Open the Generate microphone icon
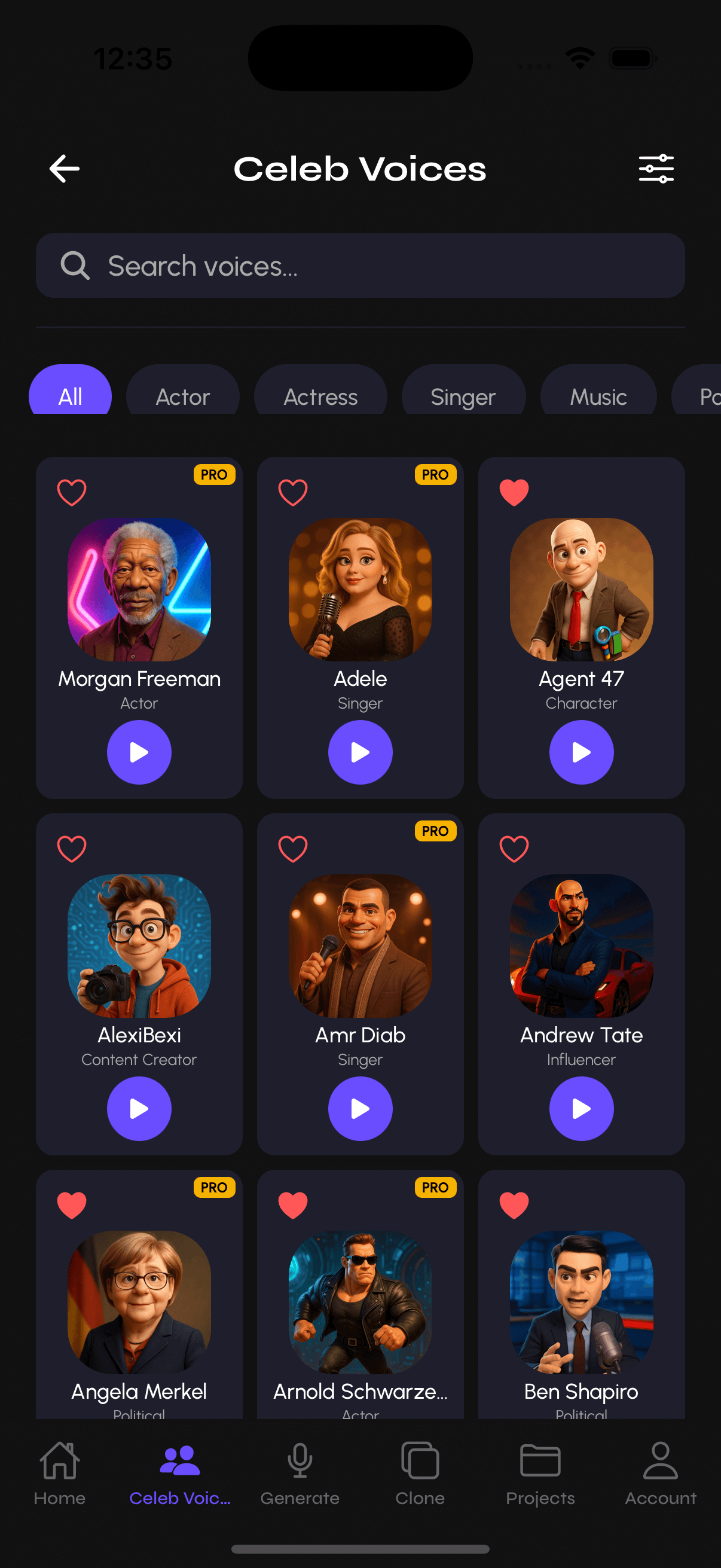Viewport: 721px width, 1568px height. pyautogui.click(x=300, y=1460)
